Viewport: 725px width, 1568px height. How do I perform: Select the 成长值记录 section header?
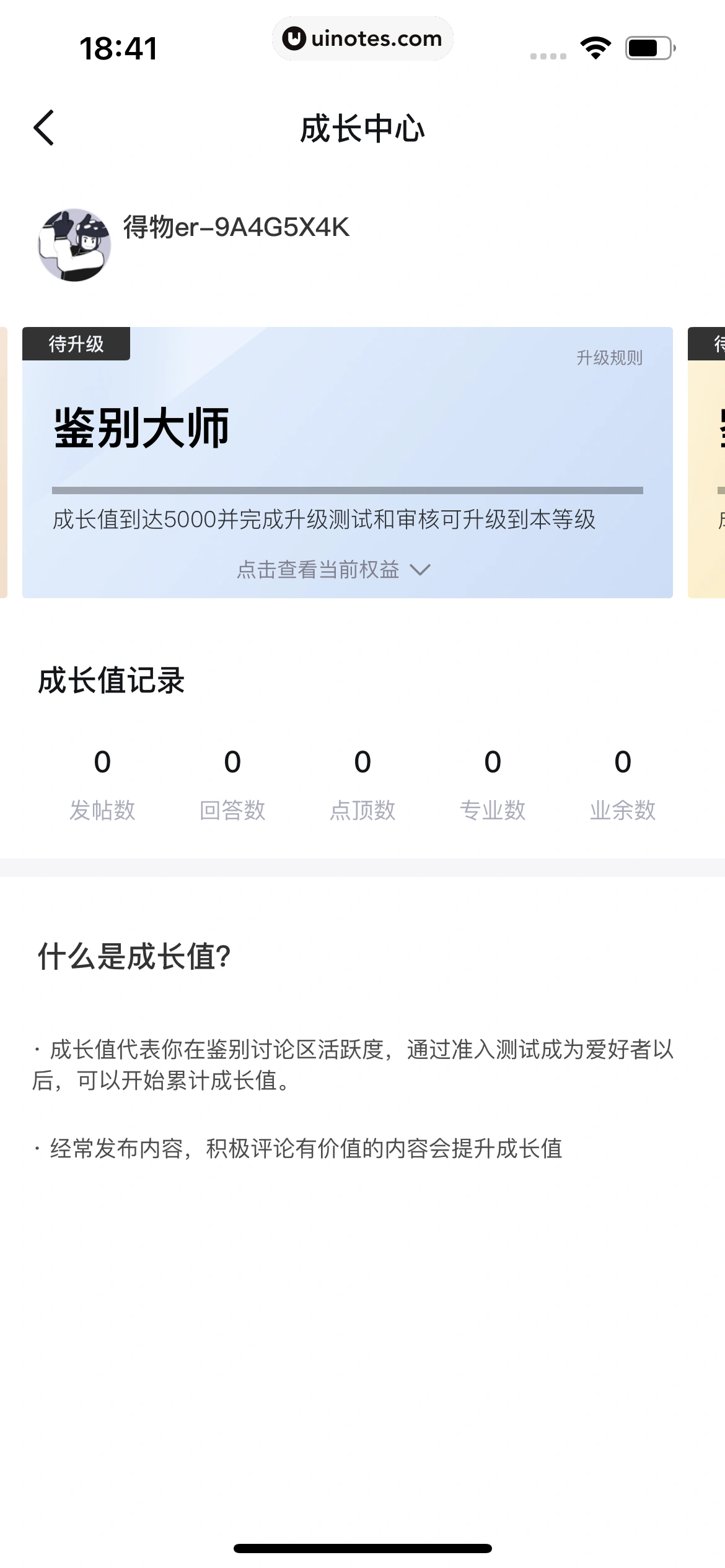(110, 680)
